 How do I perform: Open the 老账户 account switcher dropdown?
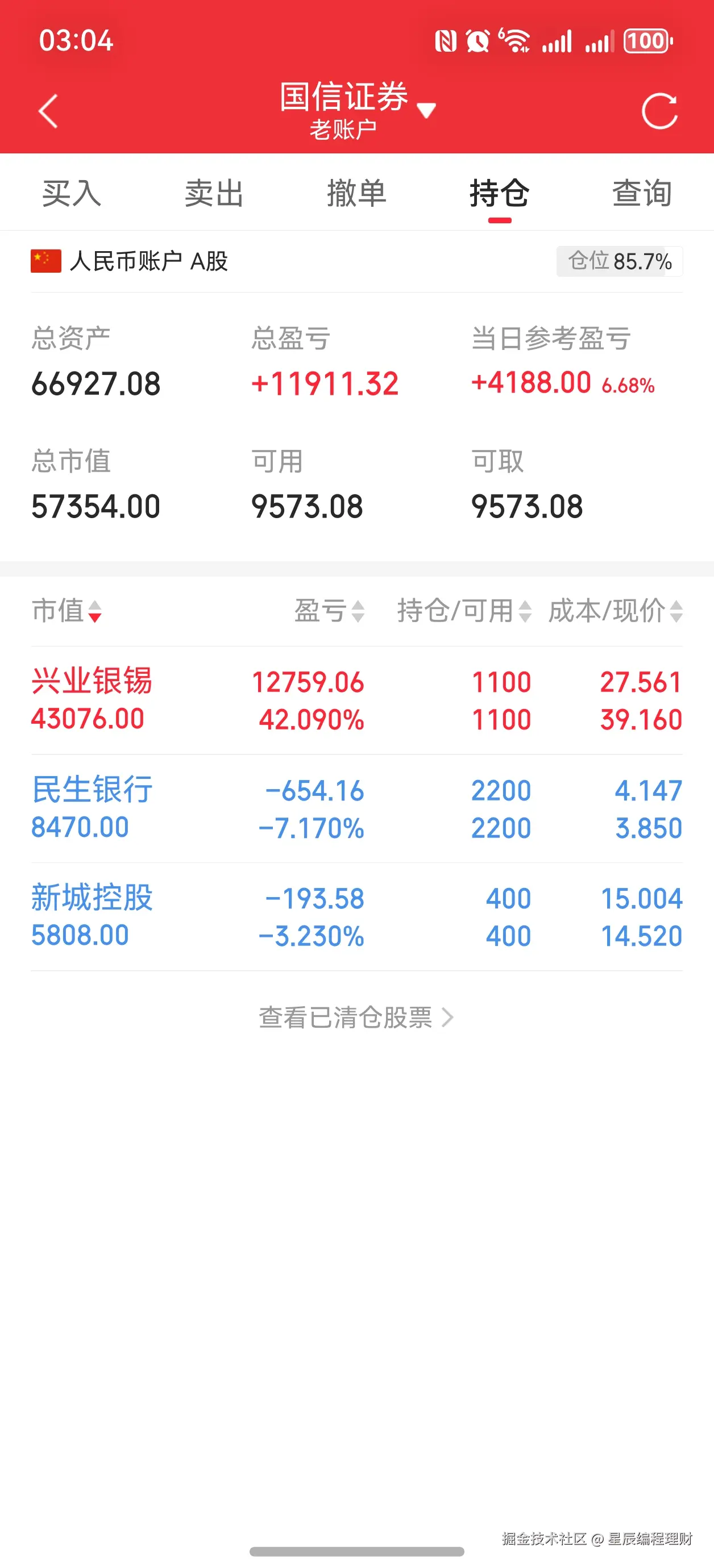[x=426, y=109]
